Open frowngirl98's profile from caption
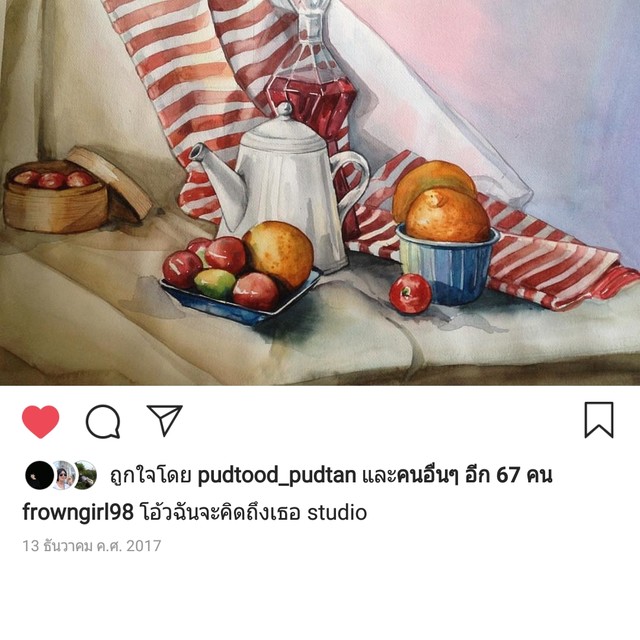Screen dimensions: 640x640 tap(77, 513)
